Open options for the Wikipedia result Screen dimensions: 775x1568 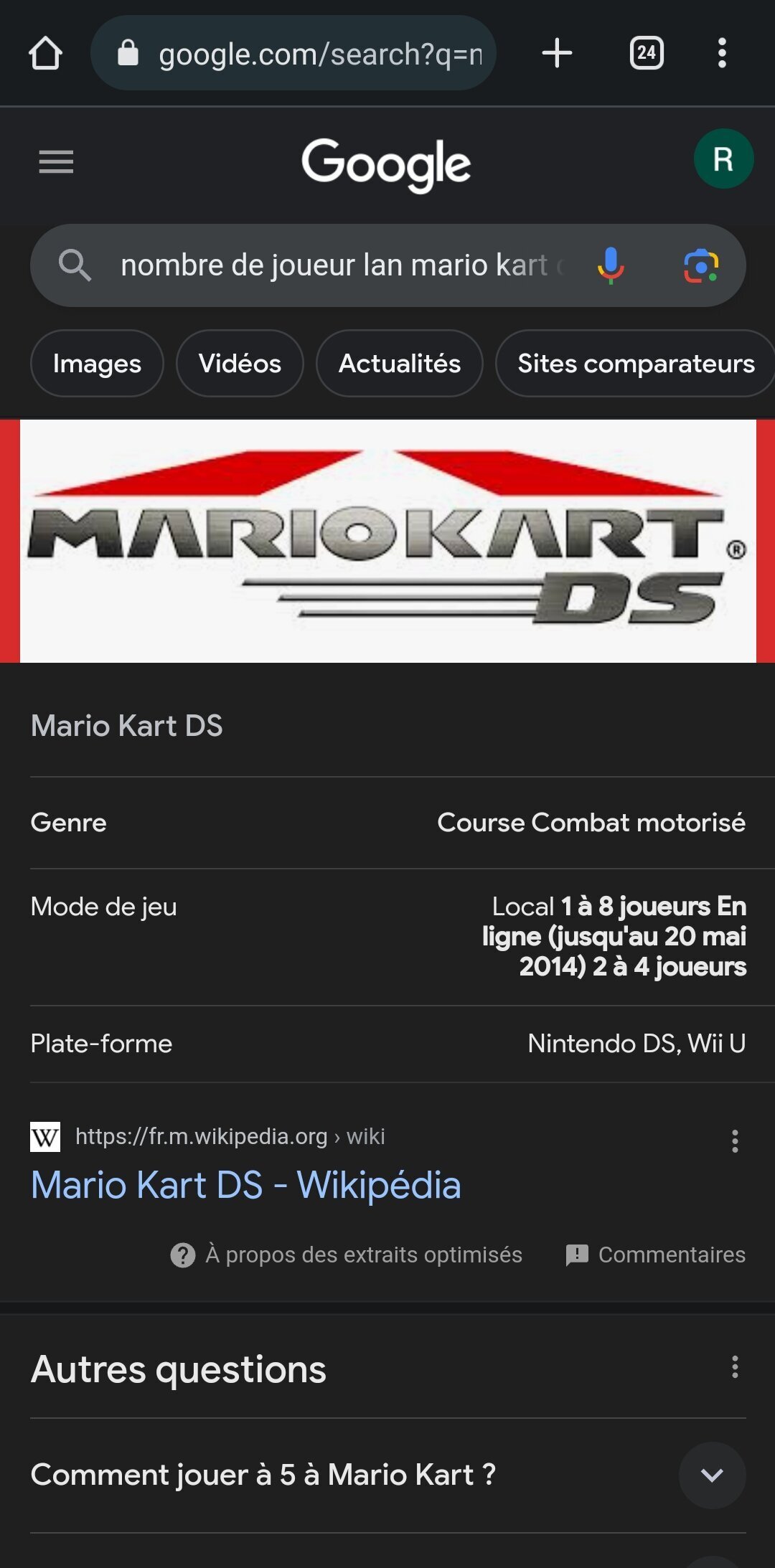[x=735, y=1140]
